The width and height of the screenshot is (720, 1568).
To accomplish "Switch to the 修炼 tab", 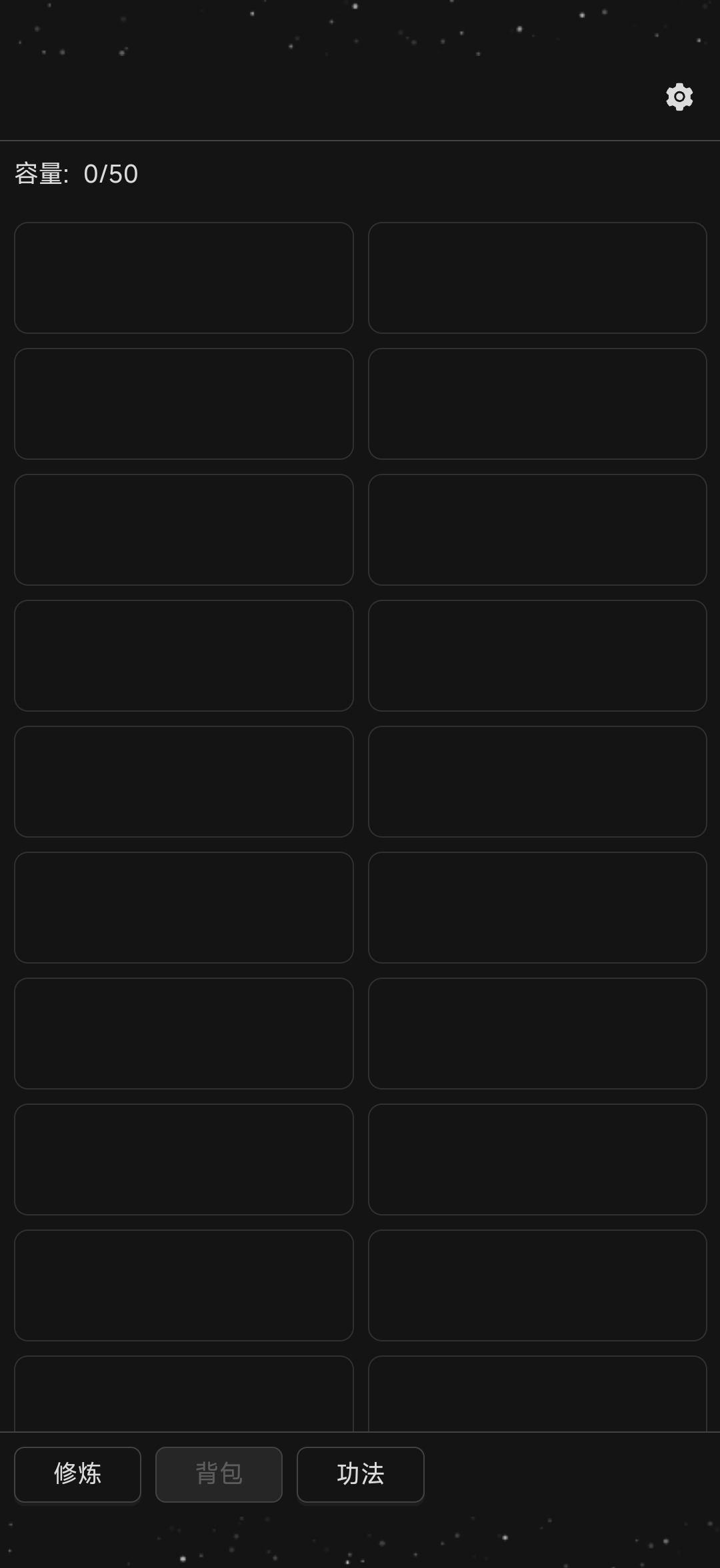I will coord(77,1474).
